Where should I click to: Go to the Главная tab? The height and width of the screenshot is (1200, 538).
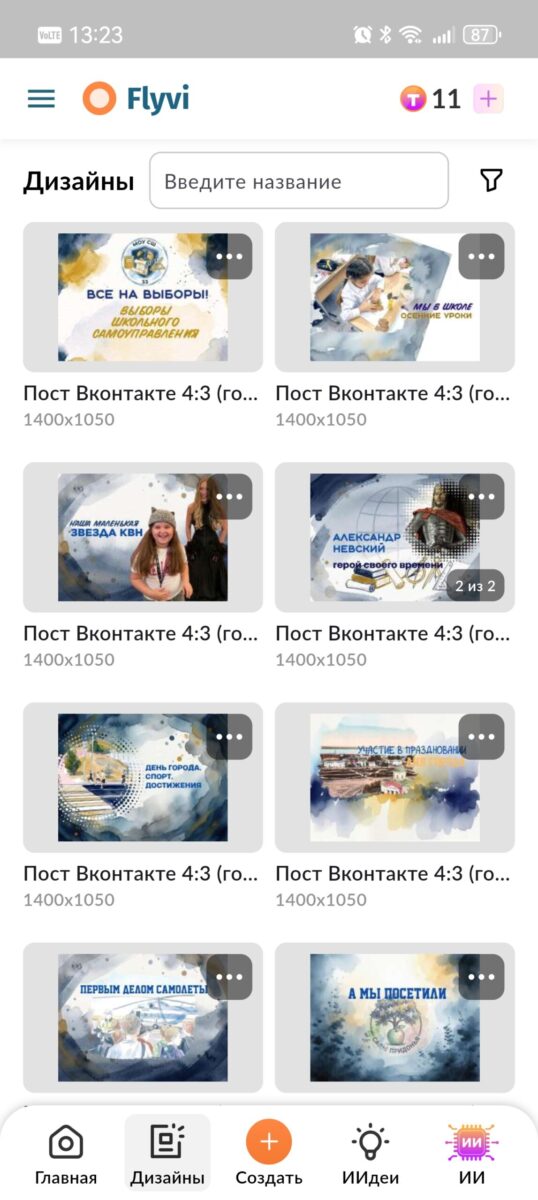pos(66,1154)
